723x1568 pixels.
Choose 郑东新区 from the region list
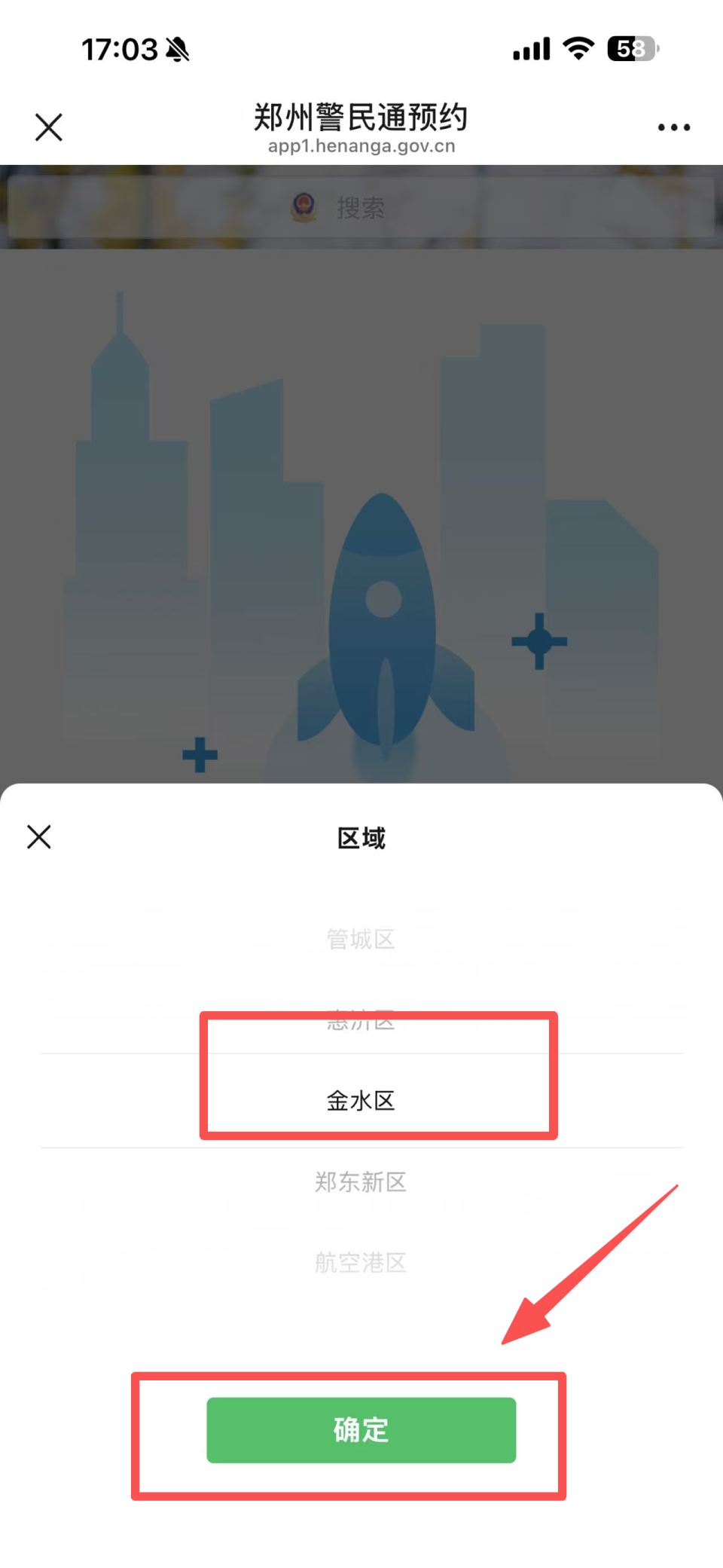coord(361,1183)
